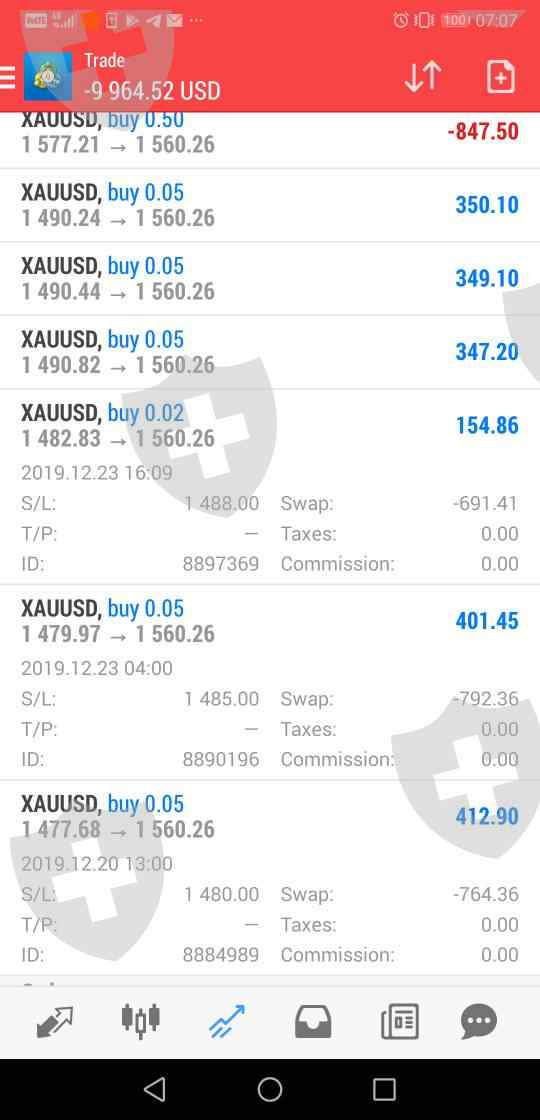Image resolution: width=540 pixels, height=1120 pixels.
Task: Open the hamburger drawer menu
Action: click(x=7, y=77)
